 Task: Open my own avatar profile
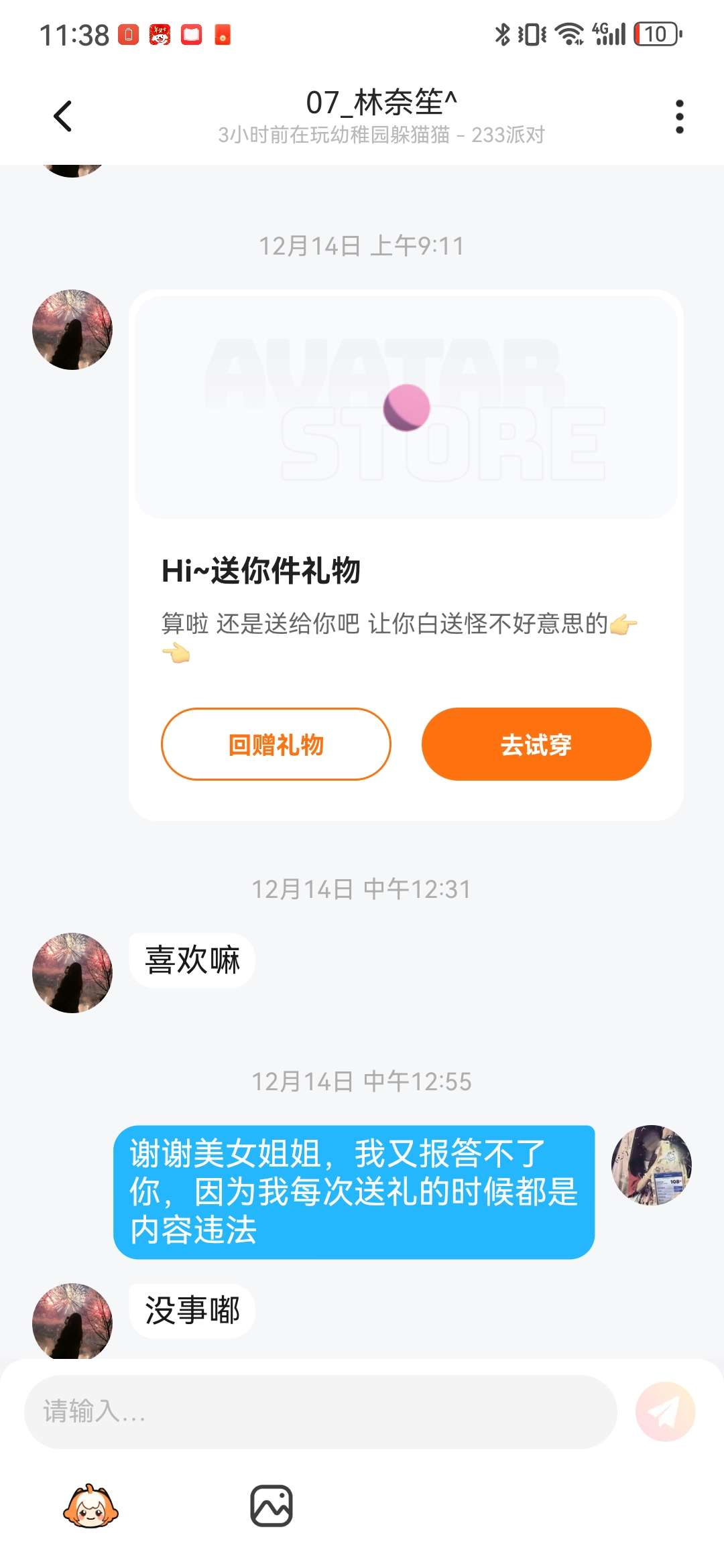tap(651, 1165)
